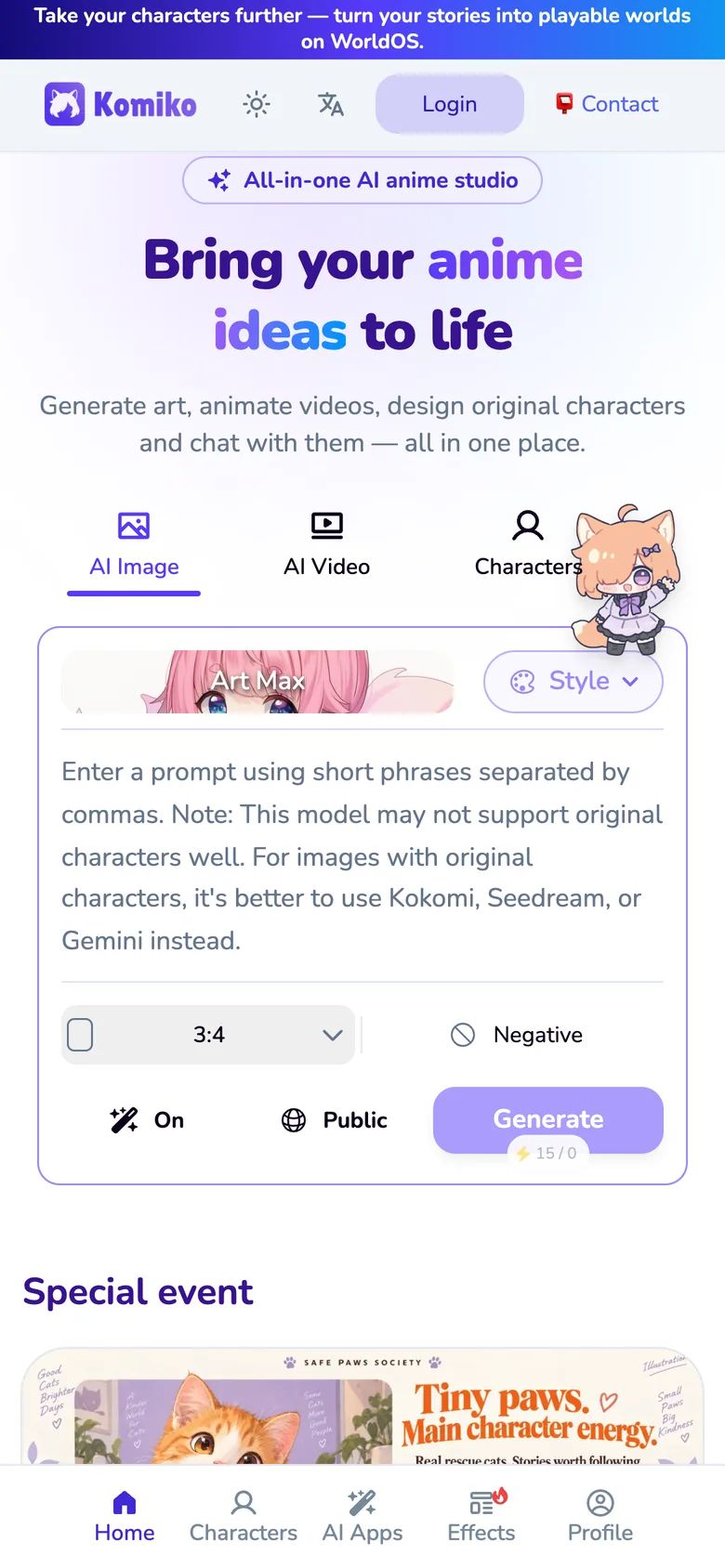Choose the Art Max model selector

pyautogui.click(x=257, y=681)
